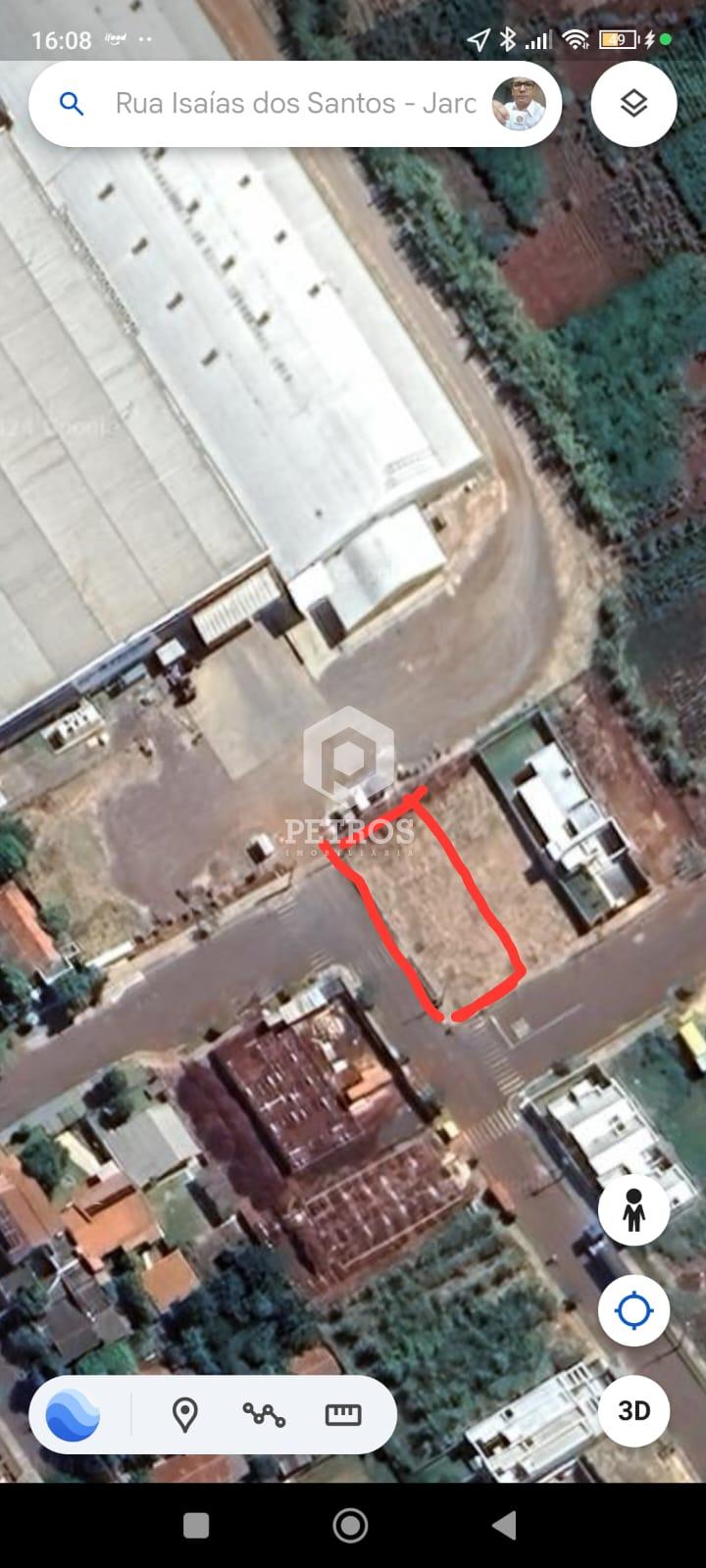Screen dimensions: 706x1568
Task: Go back with the system back button
Action: (x=505, y=1525)
